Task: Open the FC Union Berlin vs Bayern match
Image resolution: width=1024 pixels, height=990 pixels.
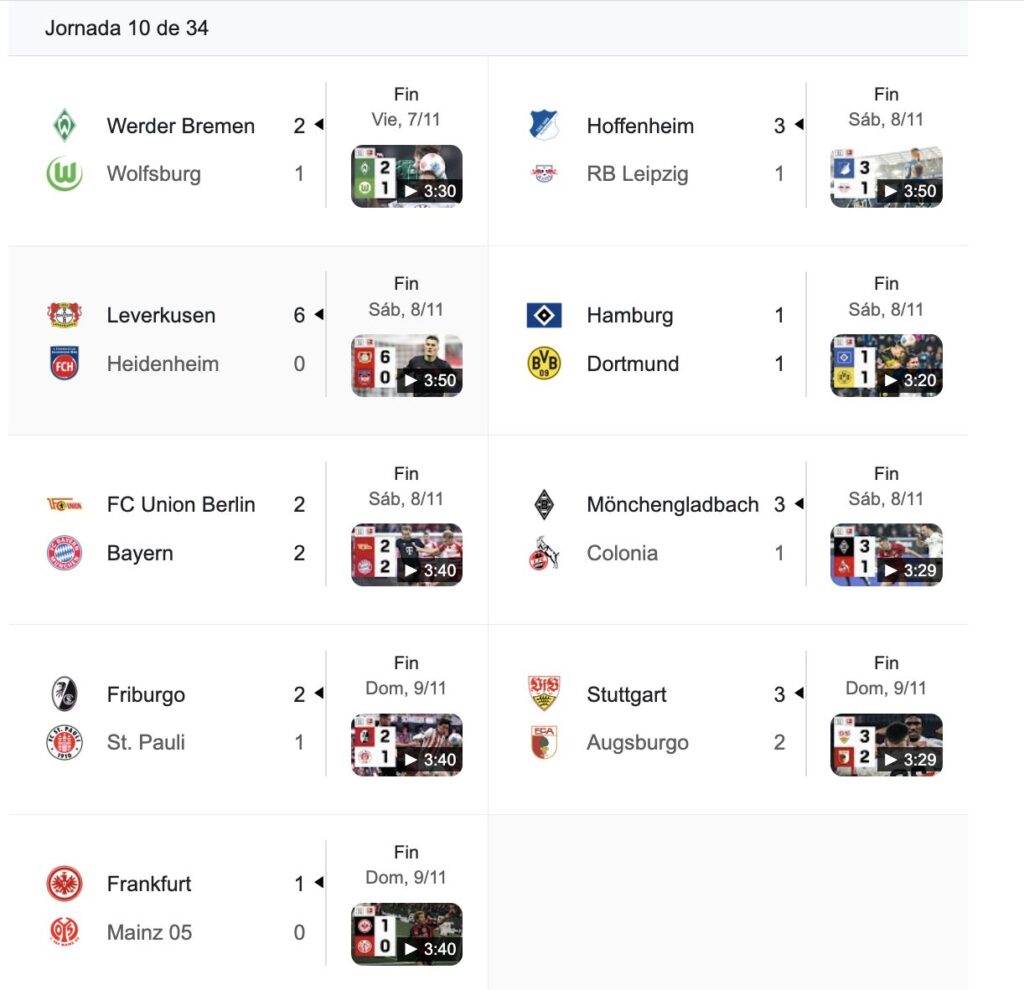Action: click(180, 529)
